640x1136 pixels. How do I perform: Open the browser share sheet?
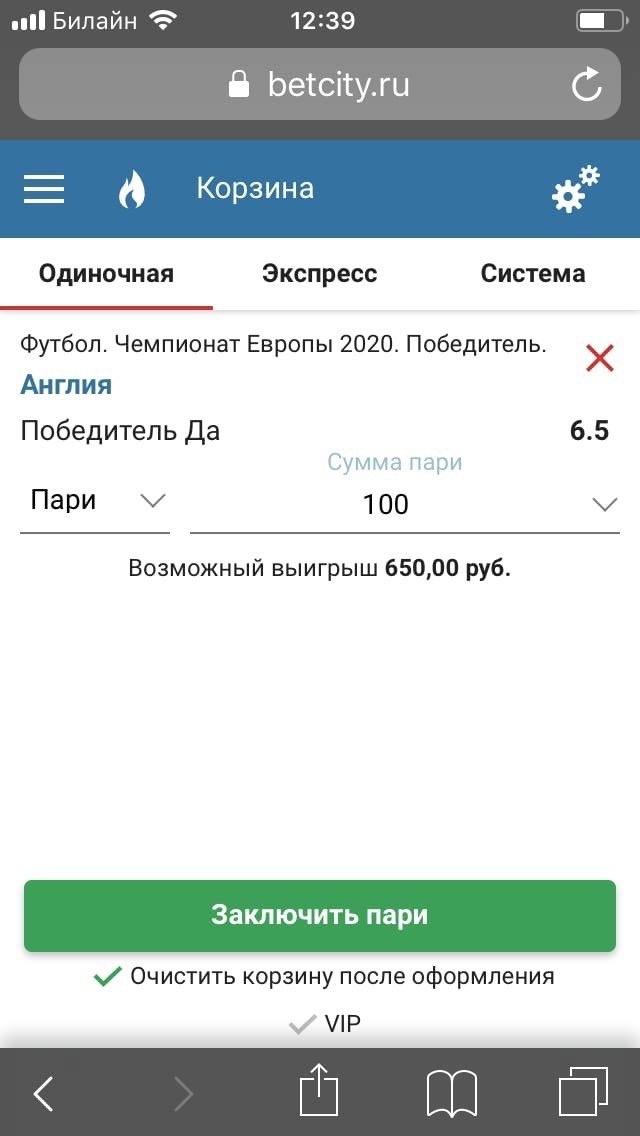point(319,1090)
